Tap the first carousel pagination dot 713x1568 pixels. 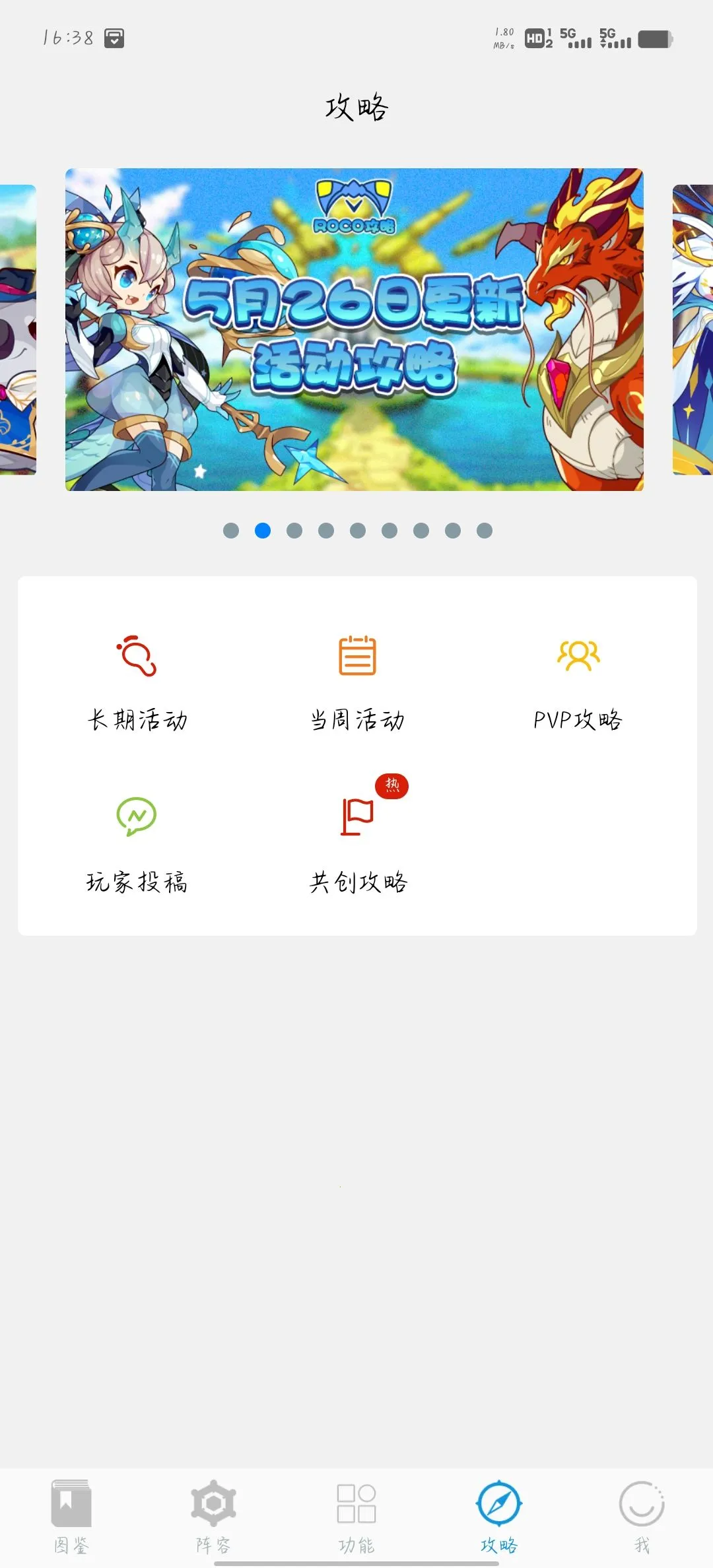click(x=231, y=529)
